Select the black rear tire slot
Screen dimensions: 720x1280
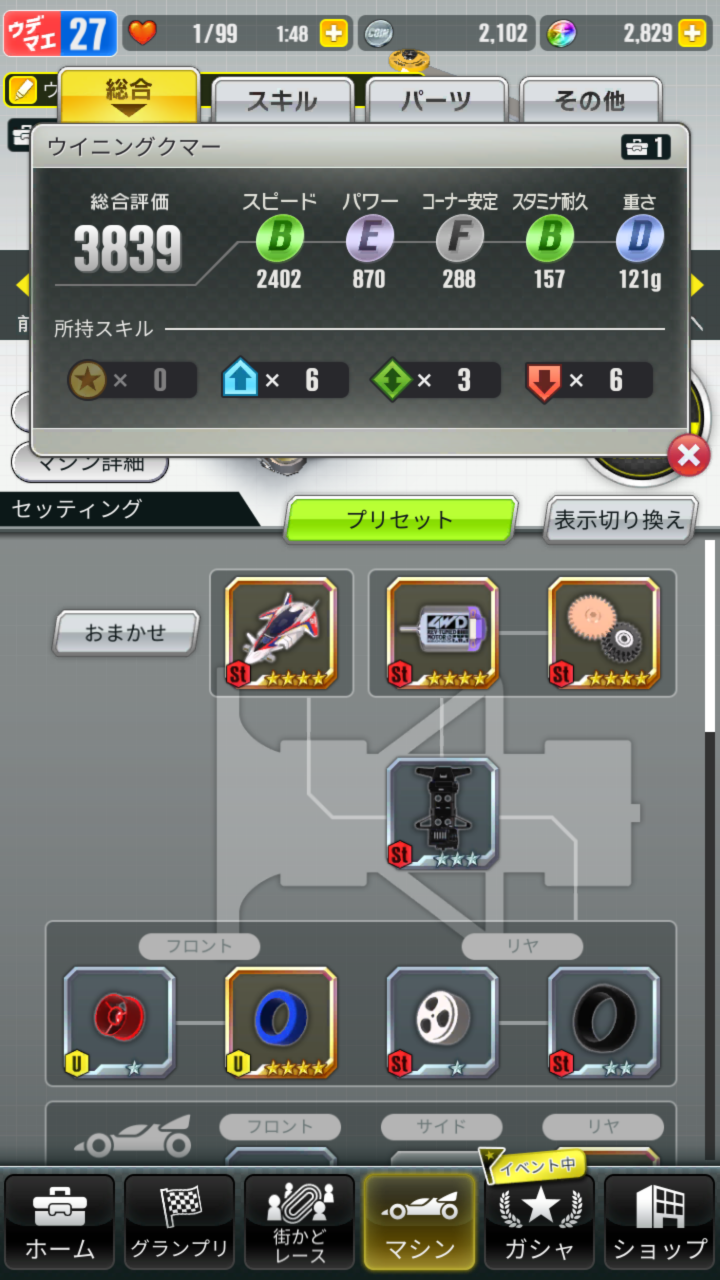(x=604, y=1022)
